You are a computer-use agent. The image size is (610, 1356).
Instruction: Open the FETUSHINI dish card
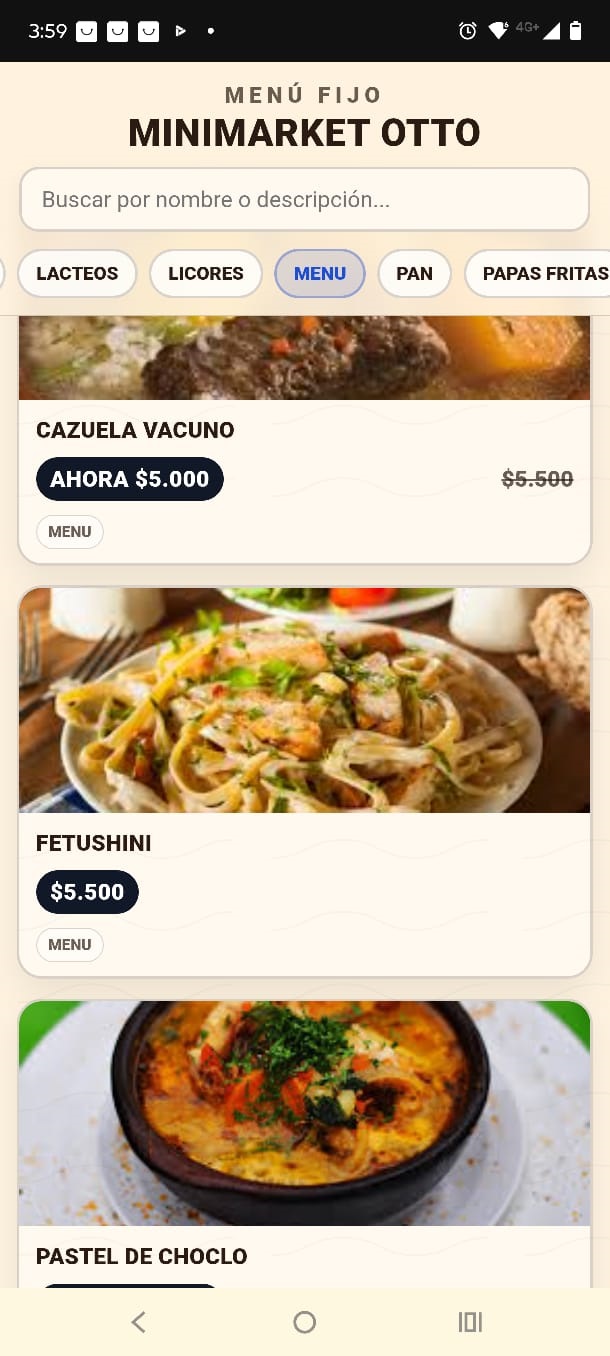click(304, 780)
